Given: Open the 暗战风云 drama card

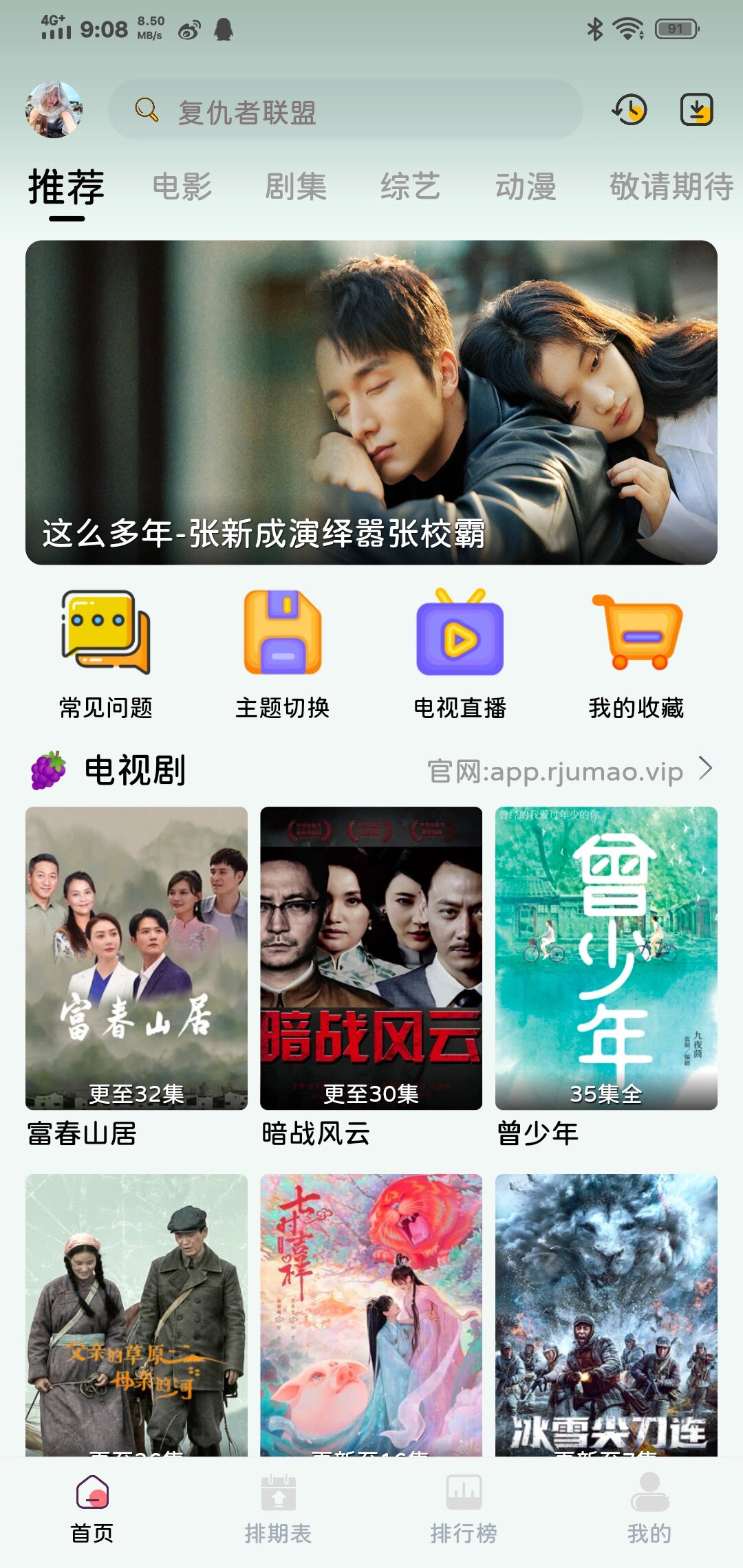Looking at the screenshot, I should click(x=371, y=958).
